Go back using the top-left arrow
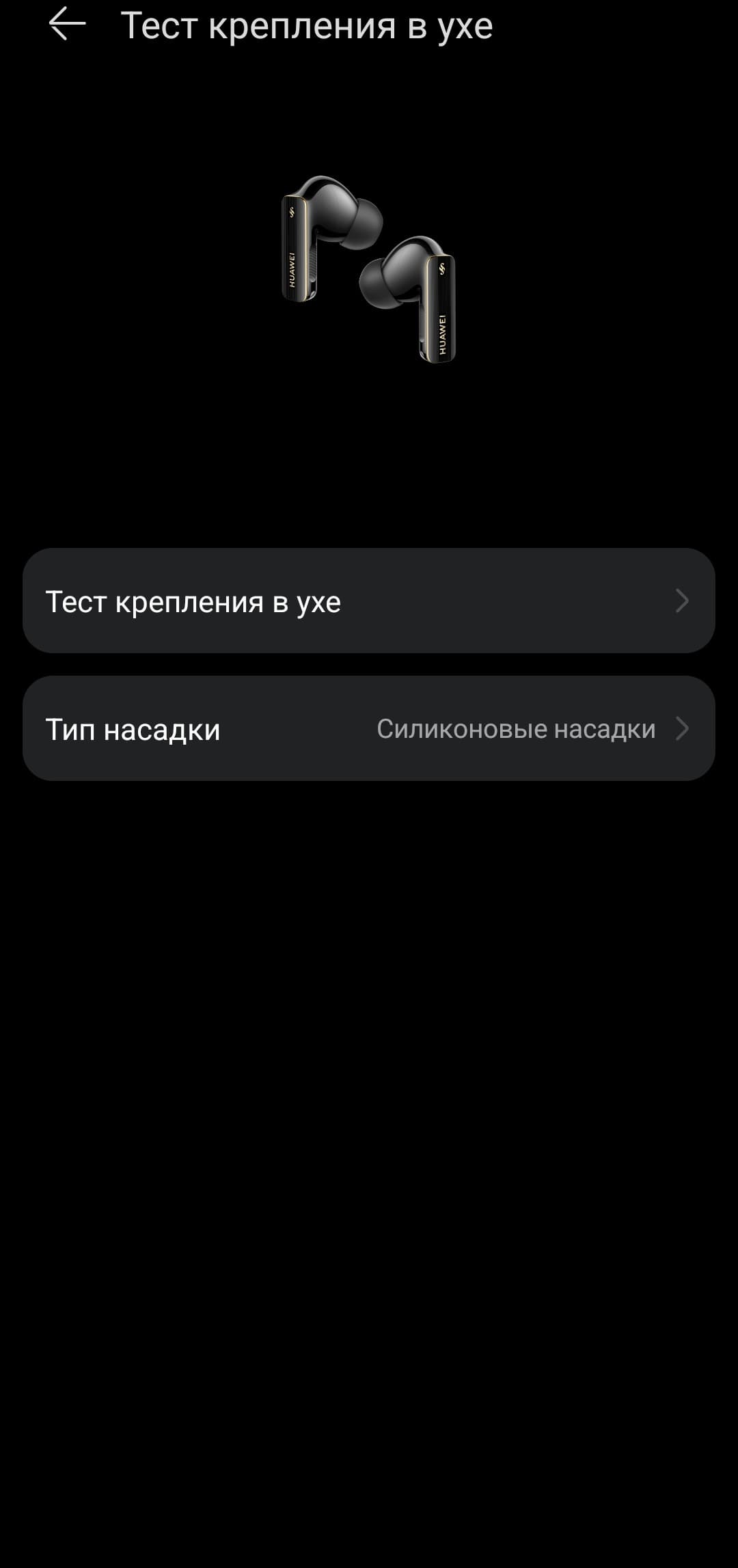This screenshot has width=738, height=1568. (x=67, y=25)
